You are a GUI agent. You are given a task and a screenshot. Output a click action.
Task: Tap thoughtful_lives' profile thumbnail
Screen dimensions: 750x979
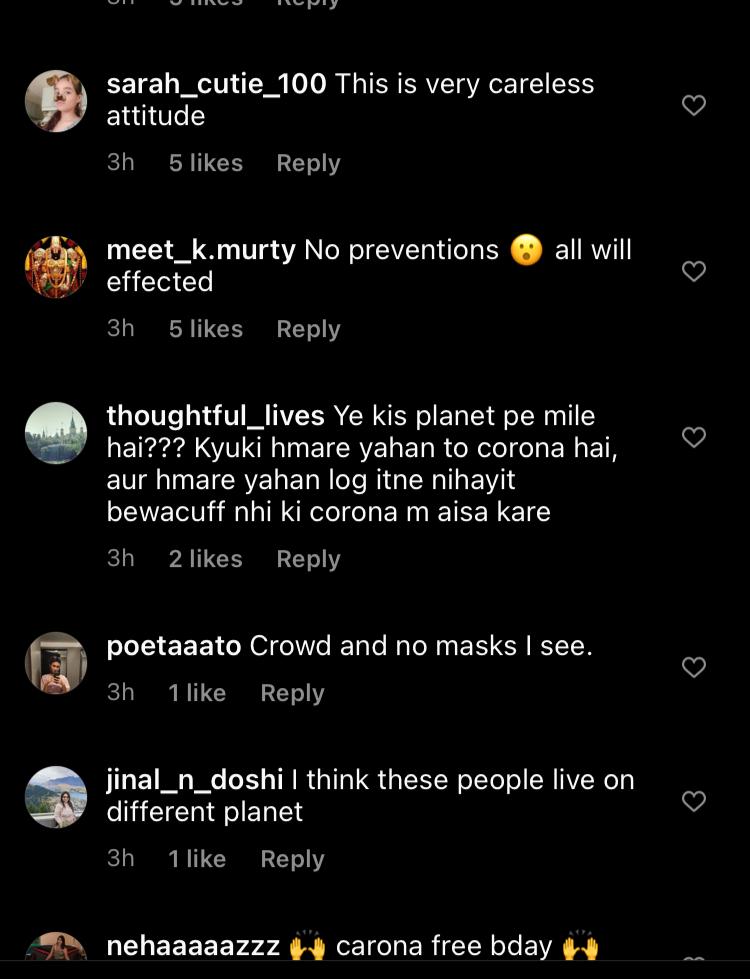56,433
